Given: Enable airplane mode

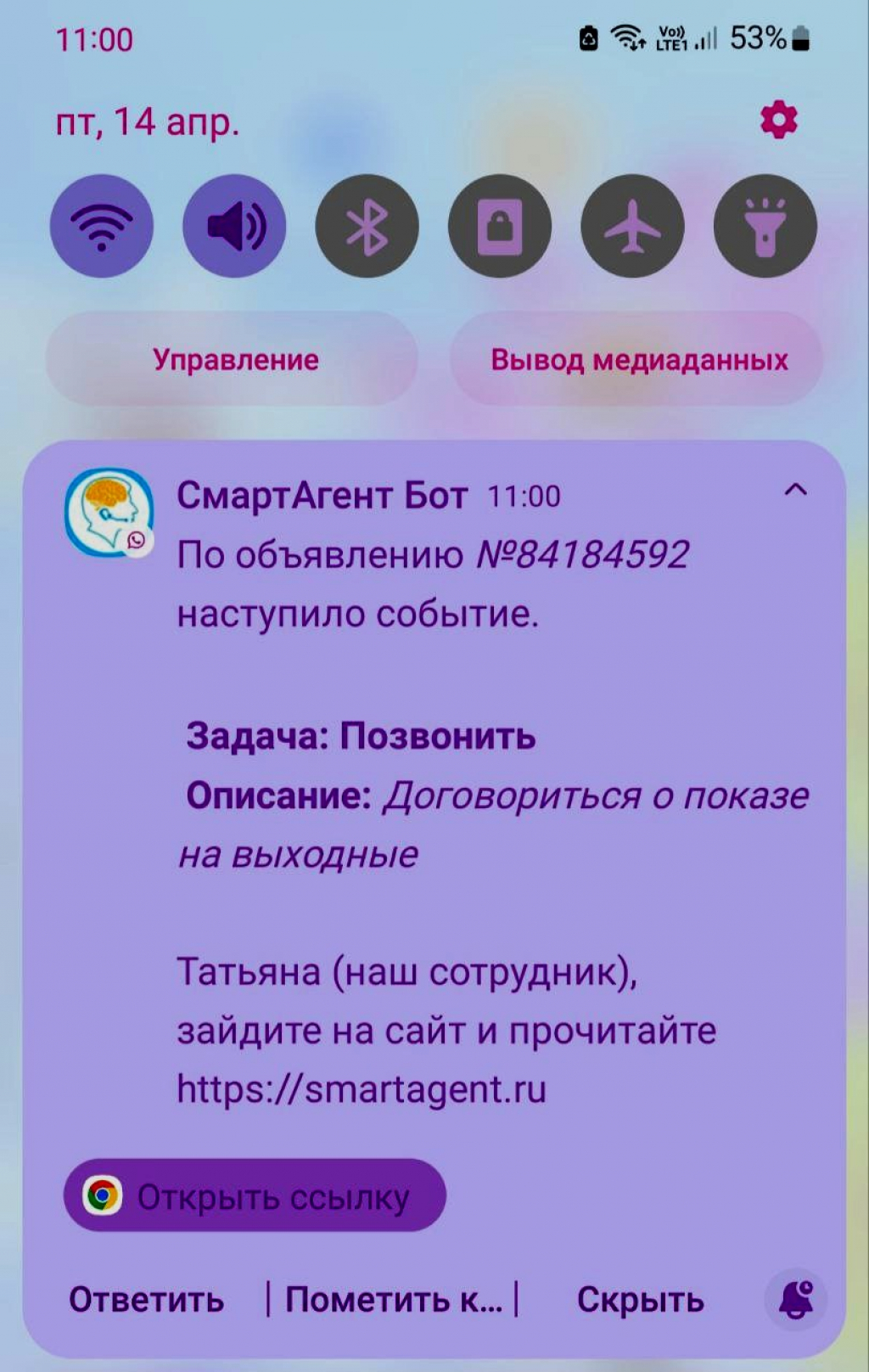Looking at the screenshot, I should pos(632,226).
